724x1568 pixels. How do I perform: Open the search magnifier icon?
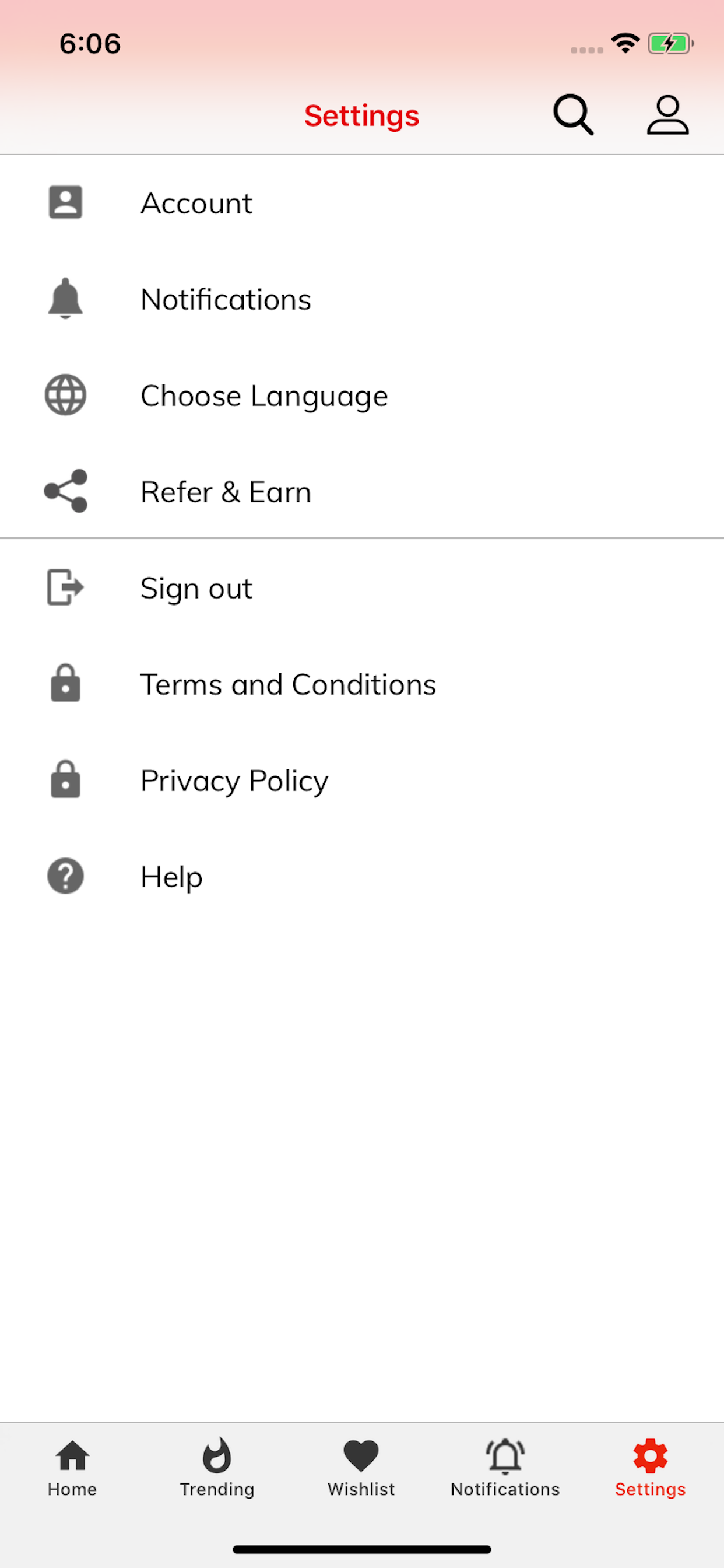tap(572, 114)
